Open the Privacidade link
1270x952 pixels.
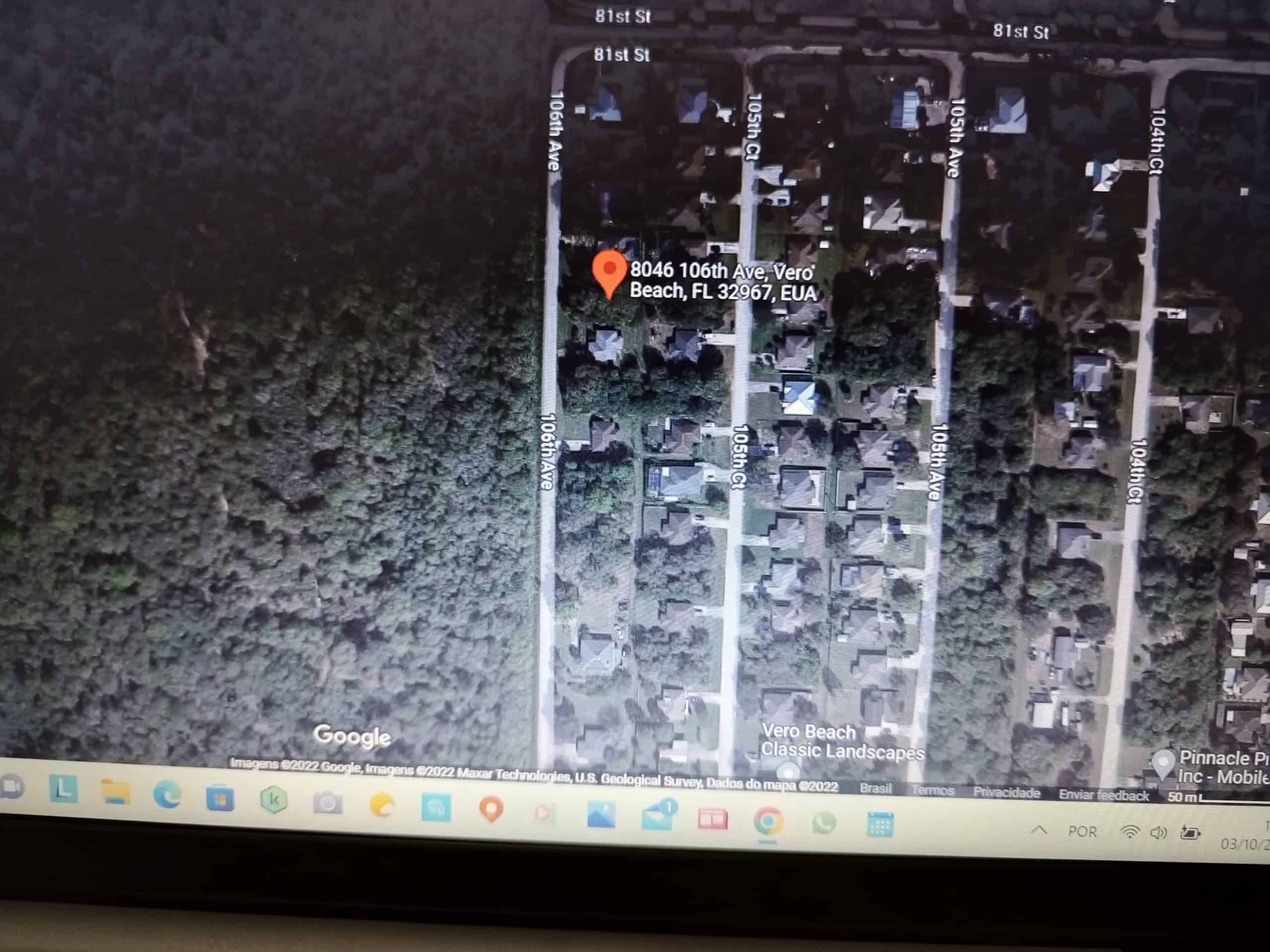point(1006,793)
